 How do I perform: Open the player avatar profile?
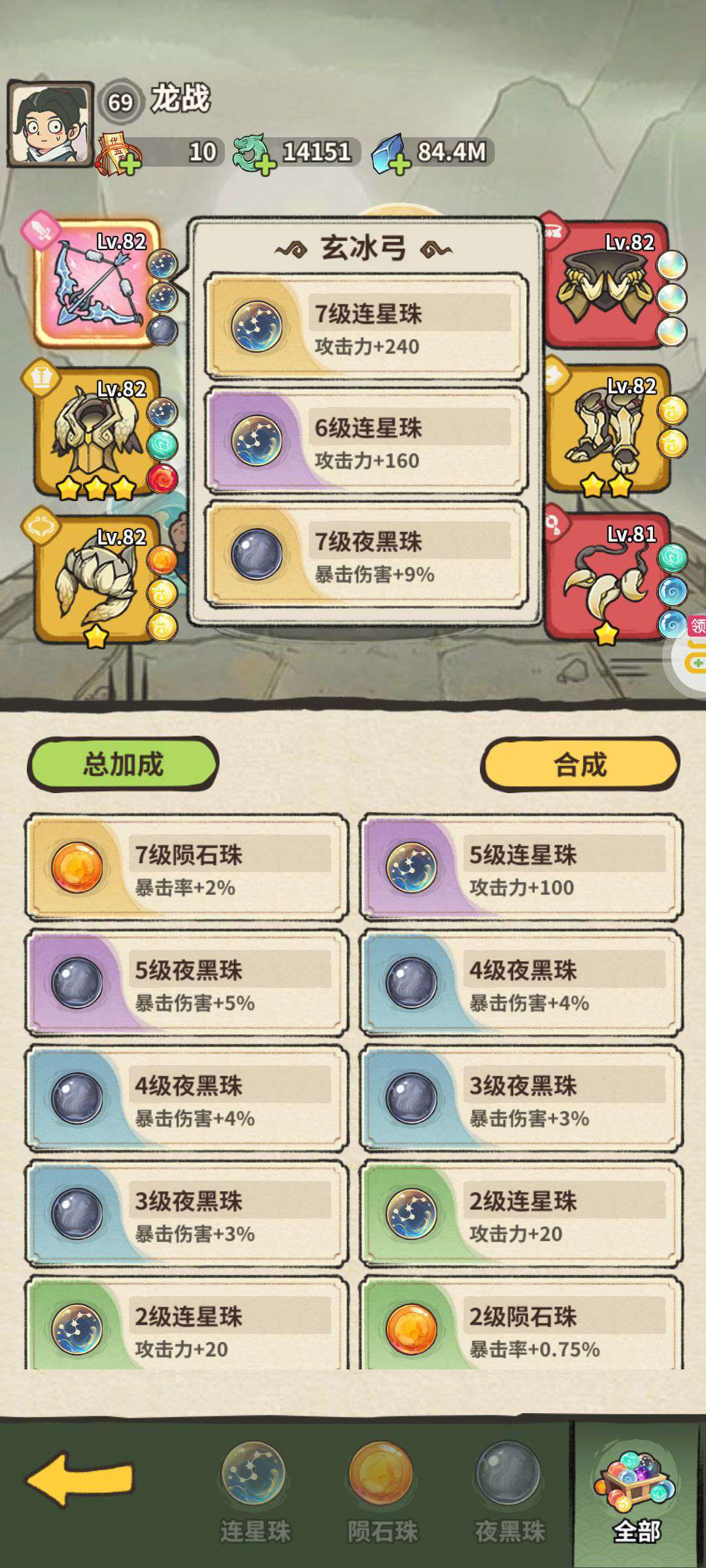pyautogui.click(x=51, y=124)
